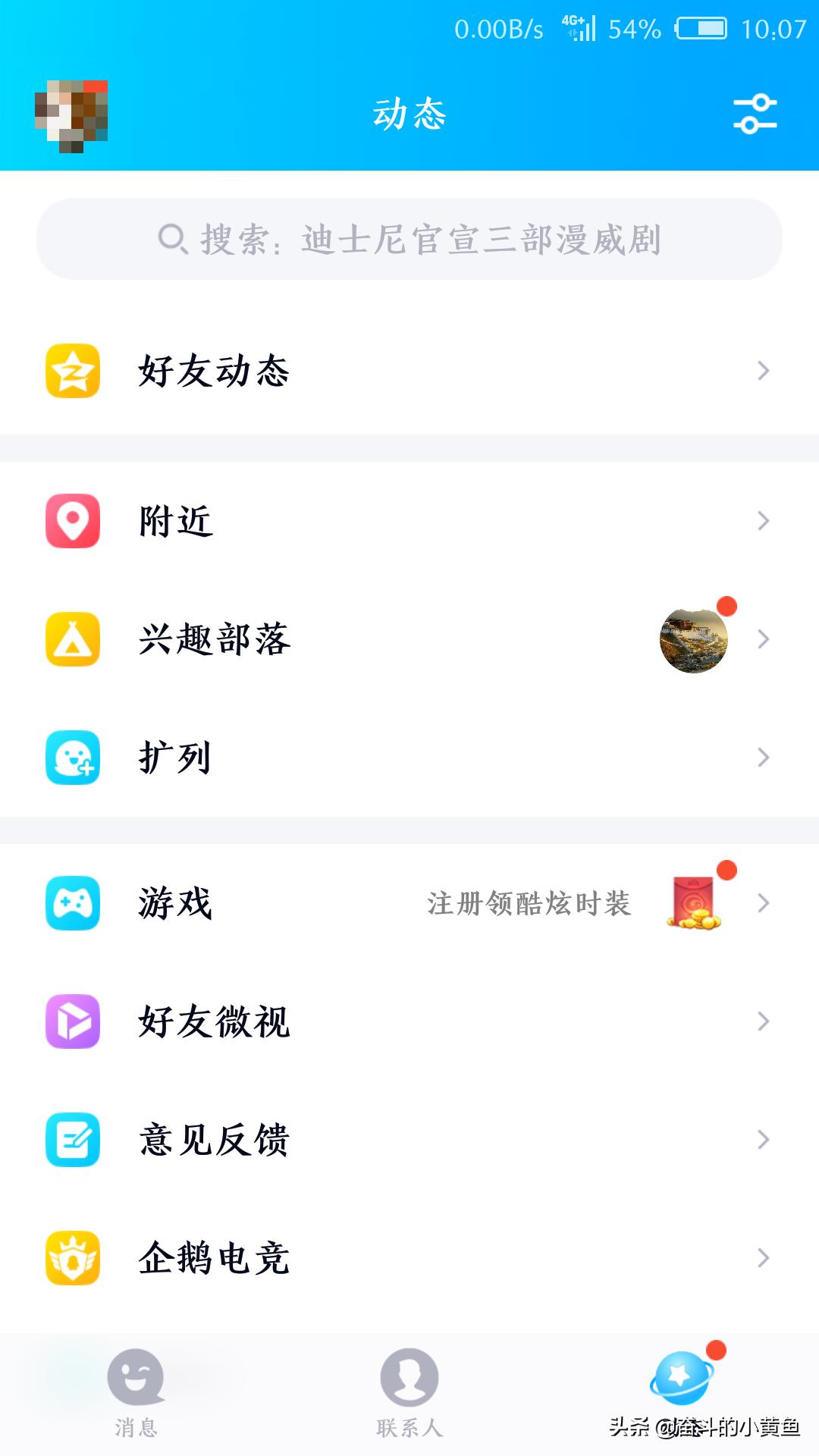Open the 游戏 row

[x=409, y=903]
